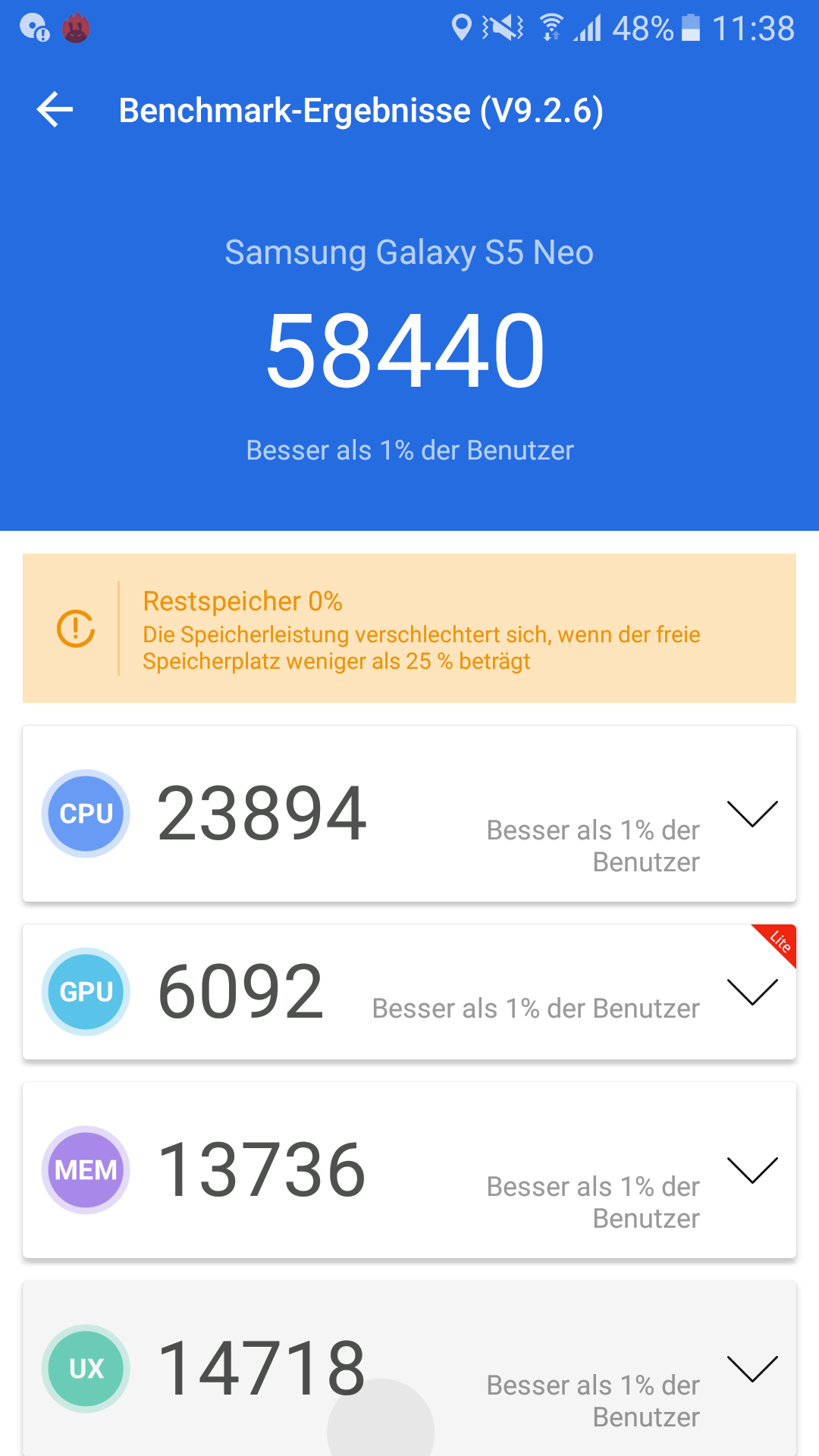Expand the GPU score details

pyautogui.click(x=752, y=992)
